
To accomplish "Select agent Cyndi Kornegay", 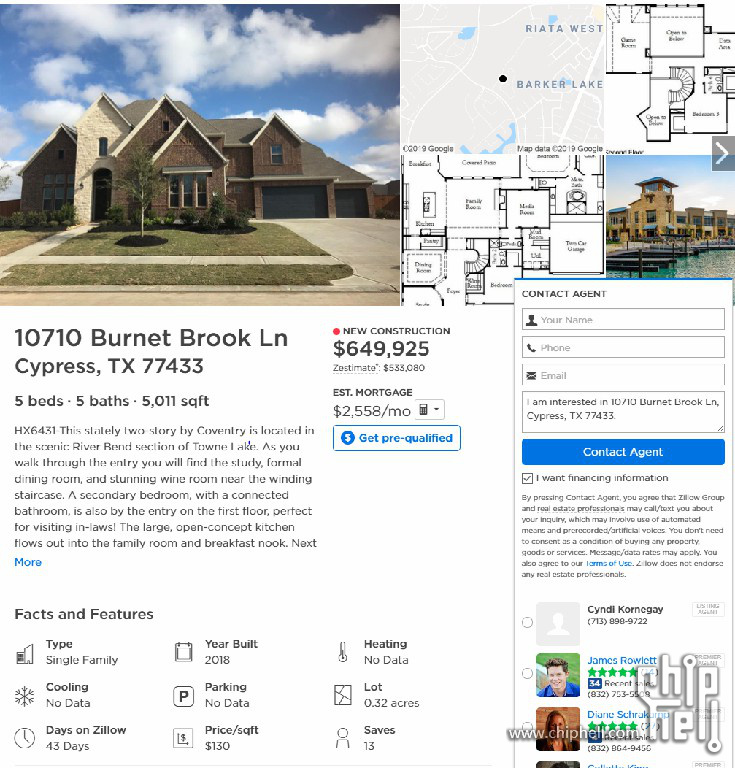I will 528,622.
